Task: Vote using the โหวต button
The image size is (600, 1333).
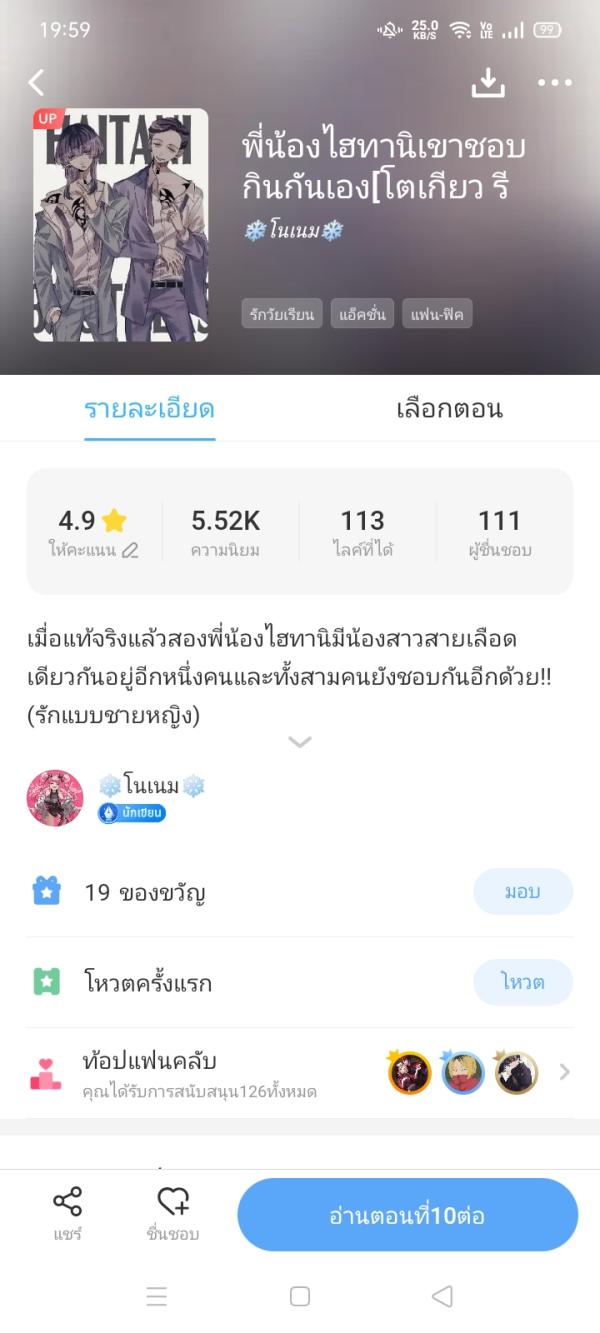Action: [522, 982]
